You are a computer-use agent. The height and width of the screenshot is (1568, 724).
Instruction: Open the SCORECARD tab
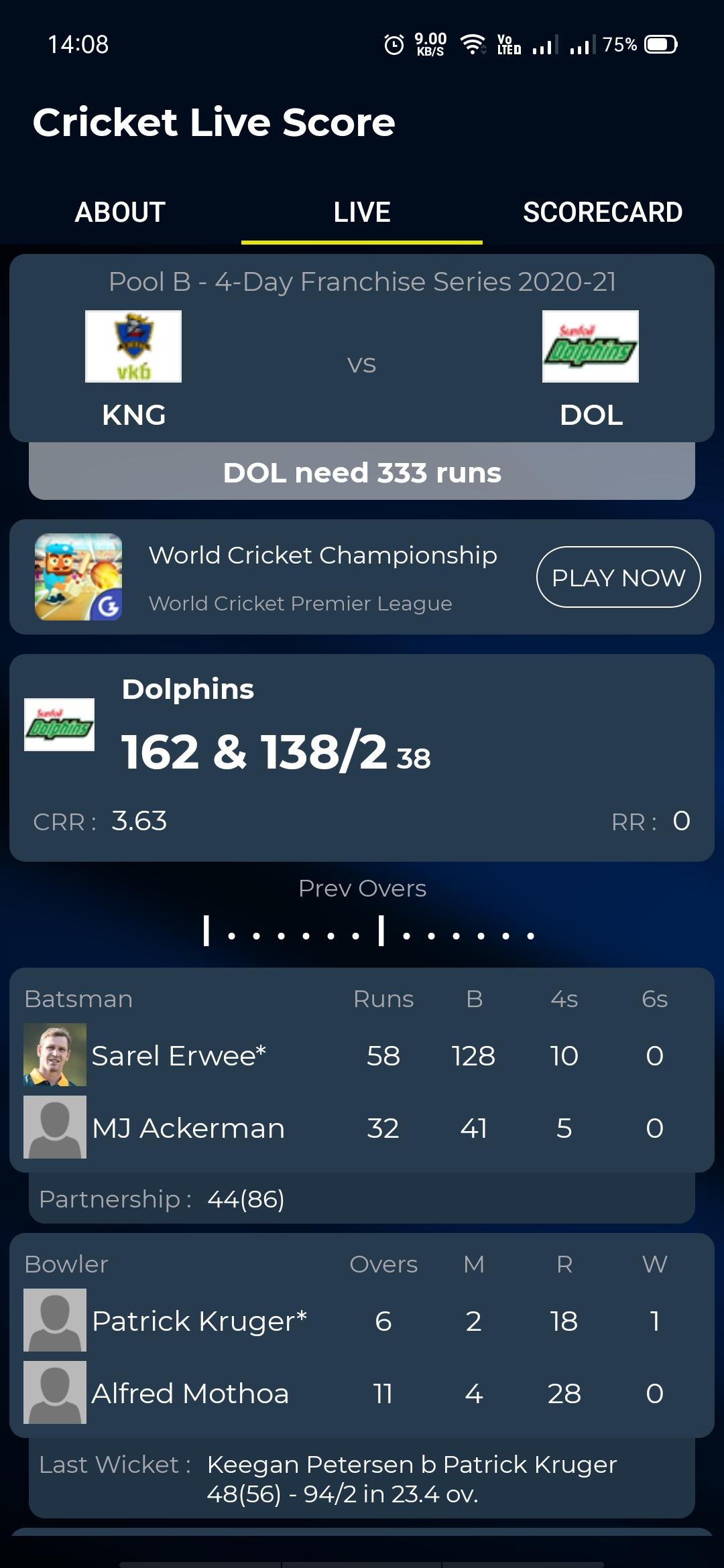point(602,212)
